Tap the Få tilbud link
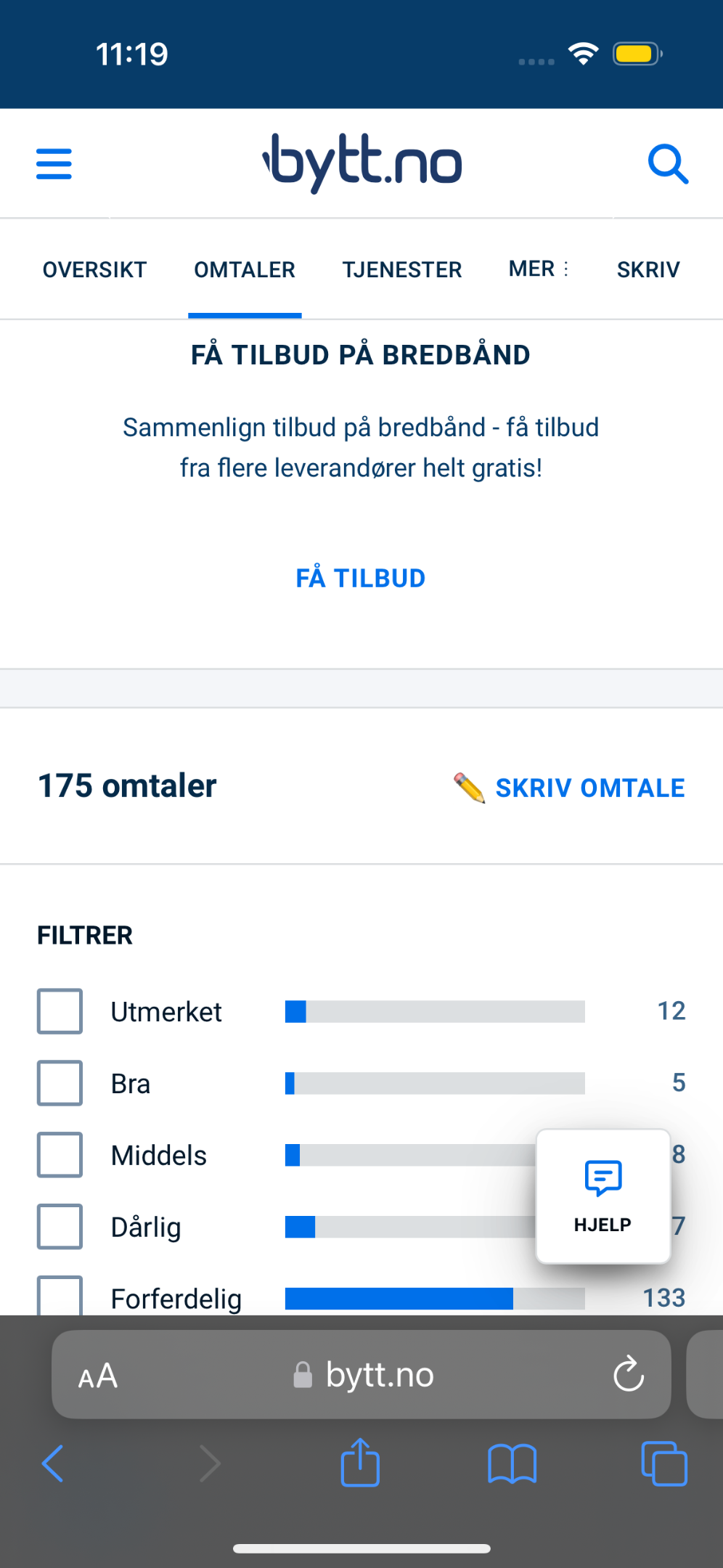The image size is (723, 1568). (361, 578)
